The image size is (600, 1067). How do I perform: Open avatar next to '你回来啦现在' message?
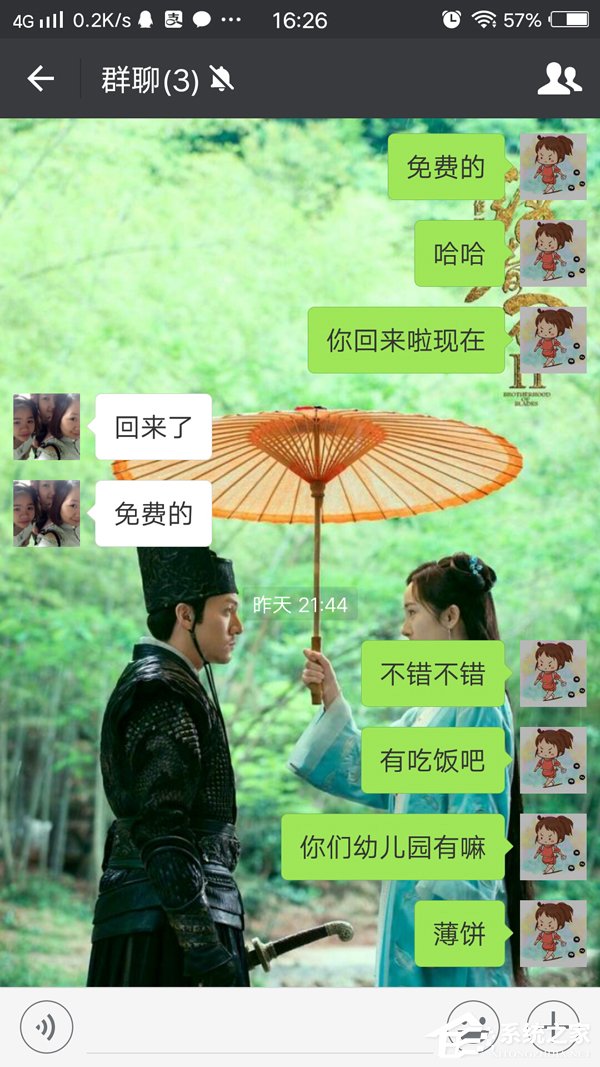[553, 340]
